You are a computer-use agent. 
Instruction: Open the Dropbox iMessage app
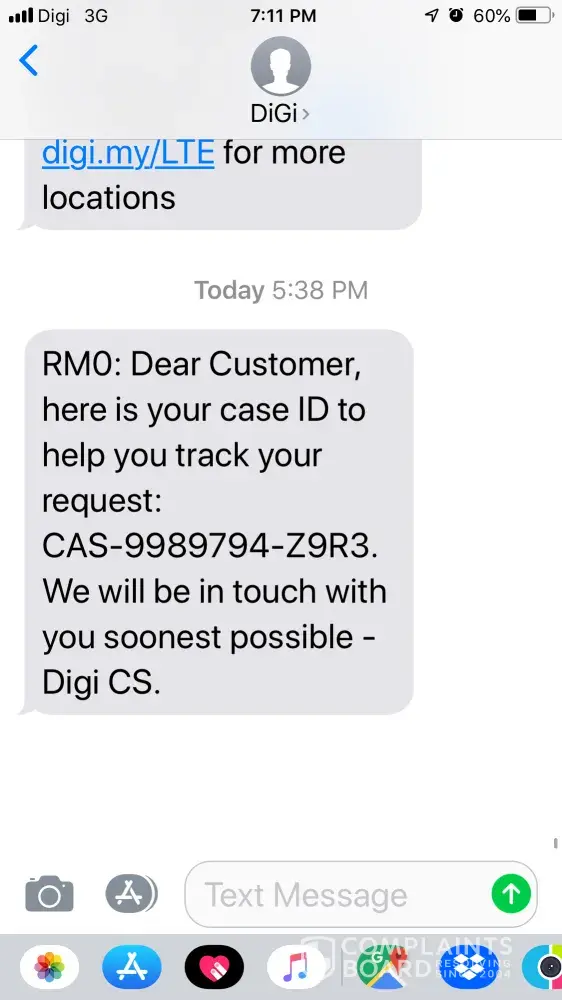click(x=471, y=967)
